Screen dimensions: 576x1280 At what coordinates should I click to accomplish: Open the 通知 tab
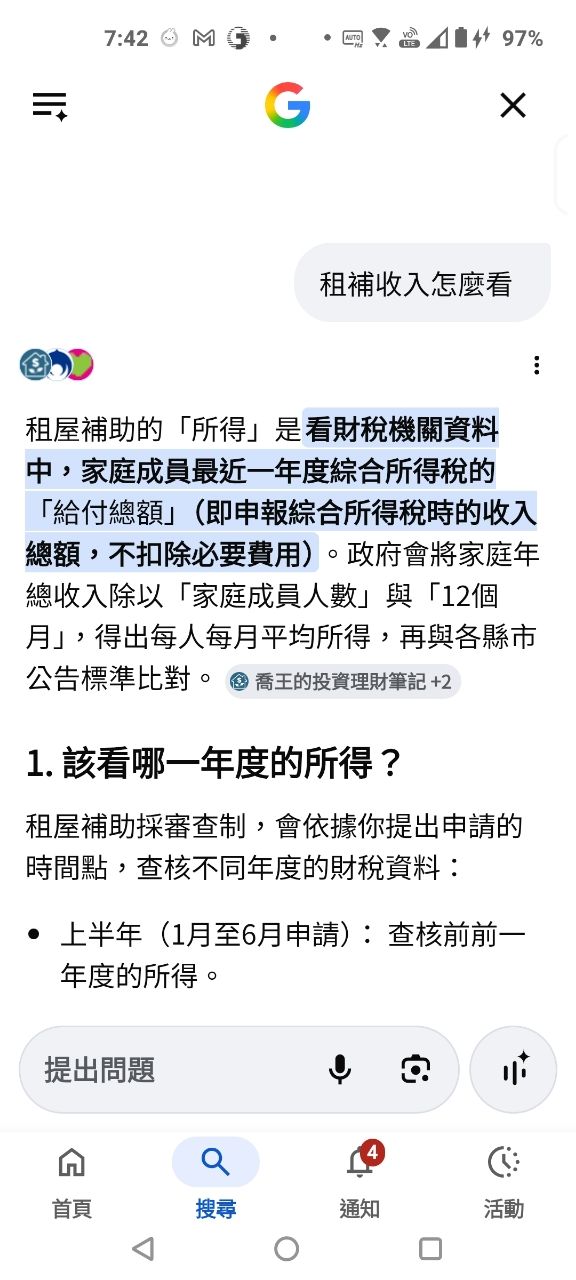(360, 1182)
